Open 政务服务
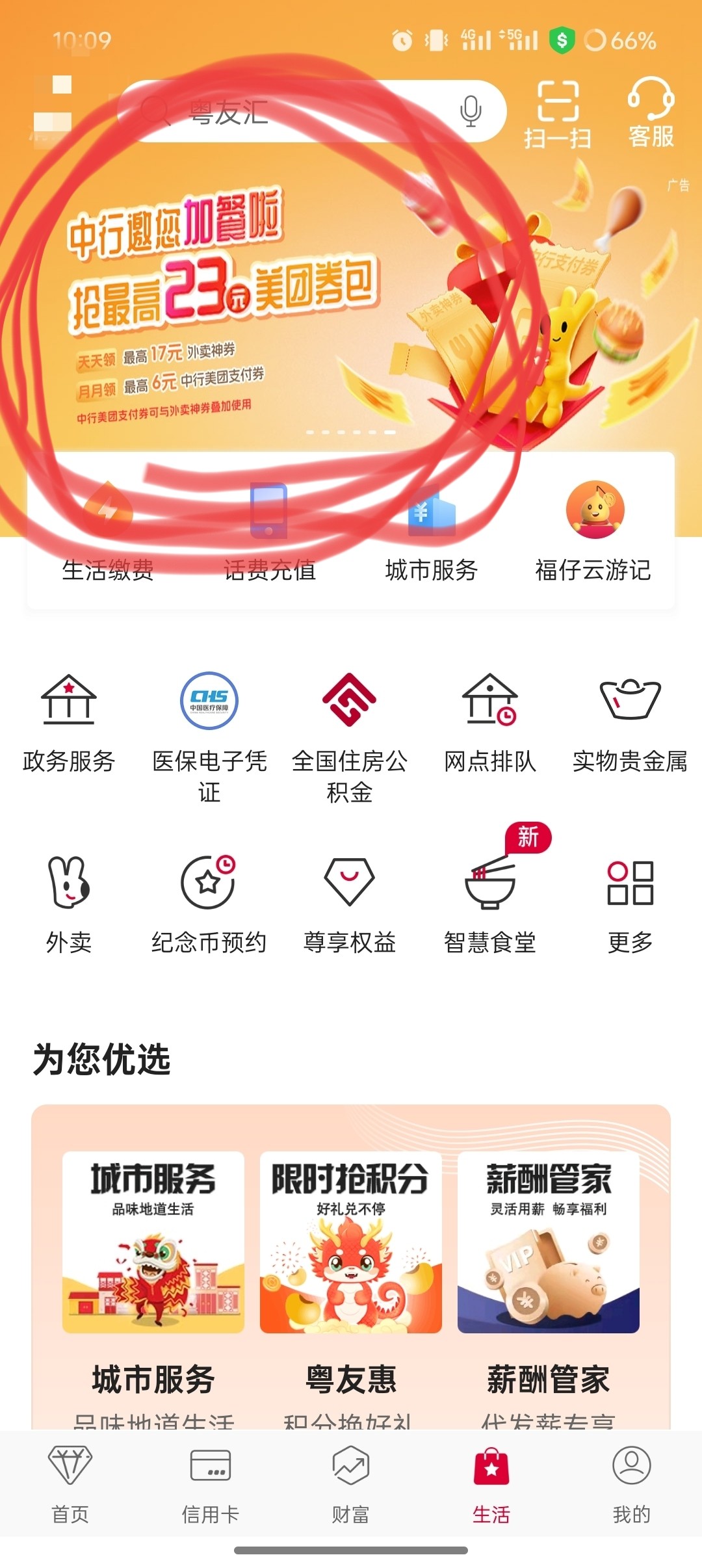This screenshot has height=1568, width=702. (69, 723)
